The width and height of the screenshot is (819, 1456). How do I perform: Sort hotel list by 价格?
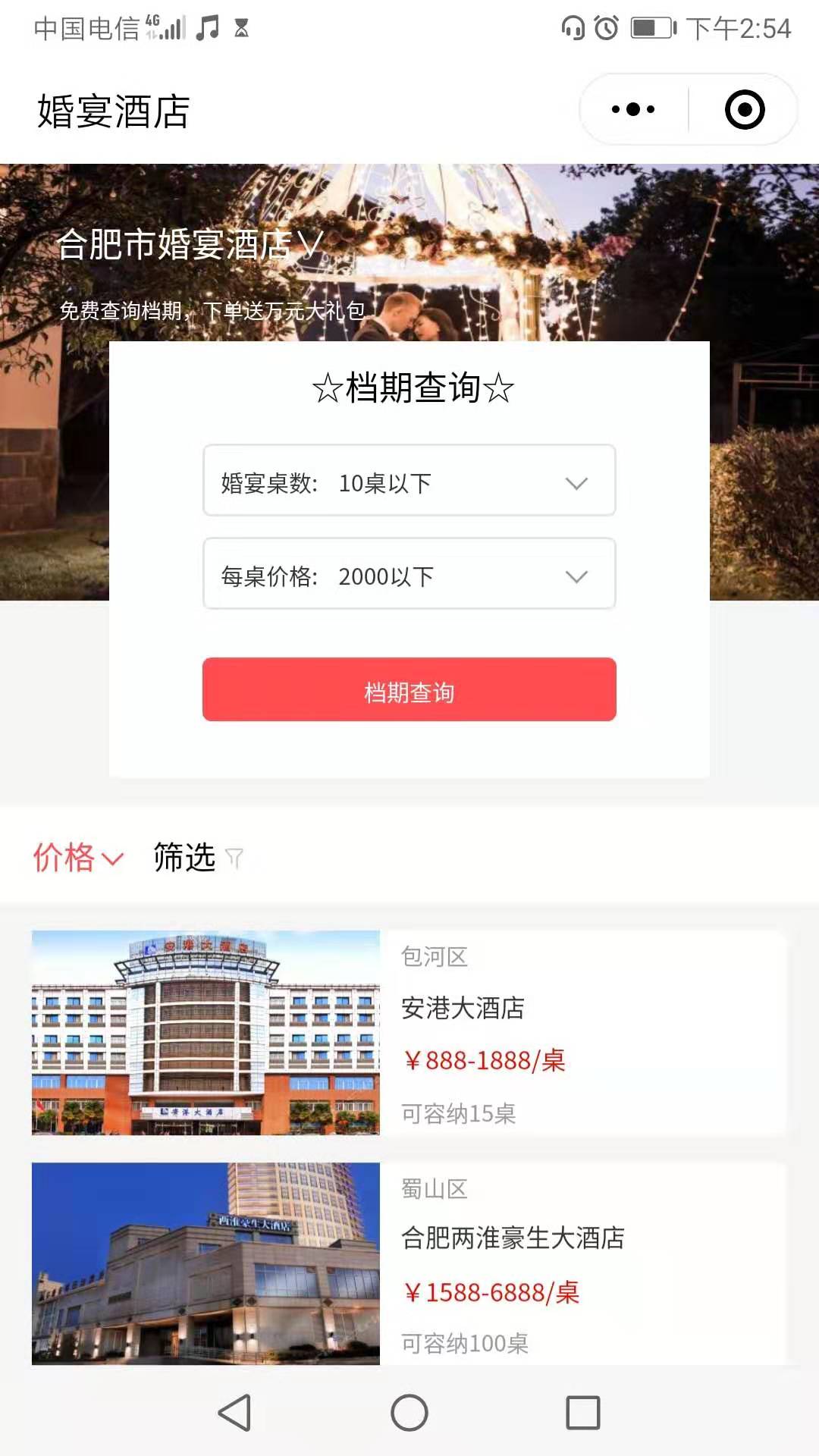77,858
